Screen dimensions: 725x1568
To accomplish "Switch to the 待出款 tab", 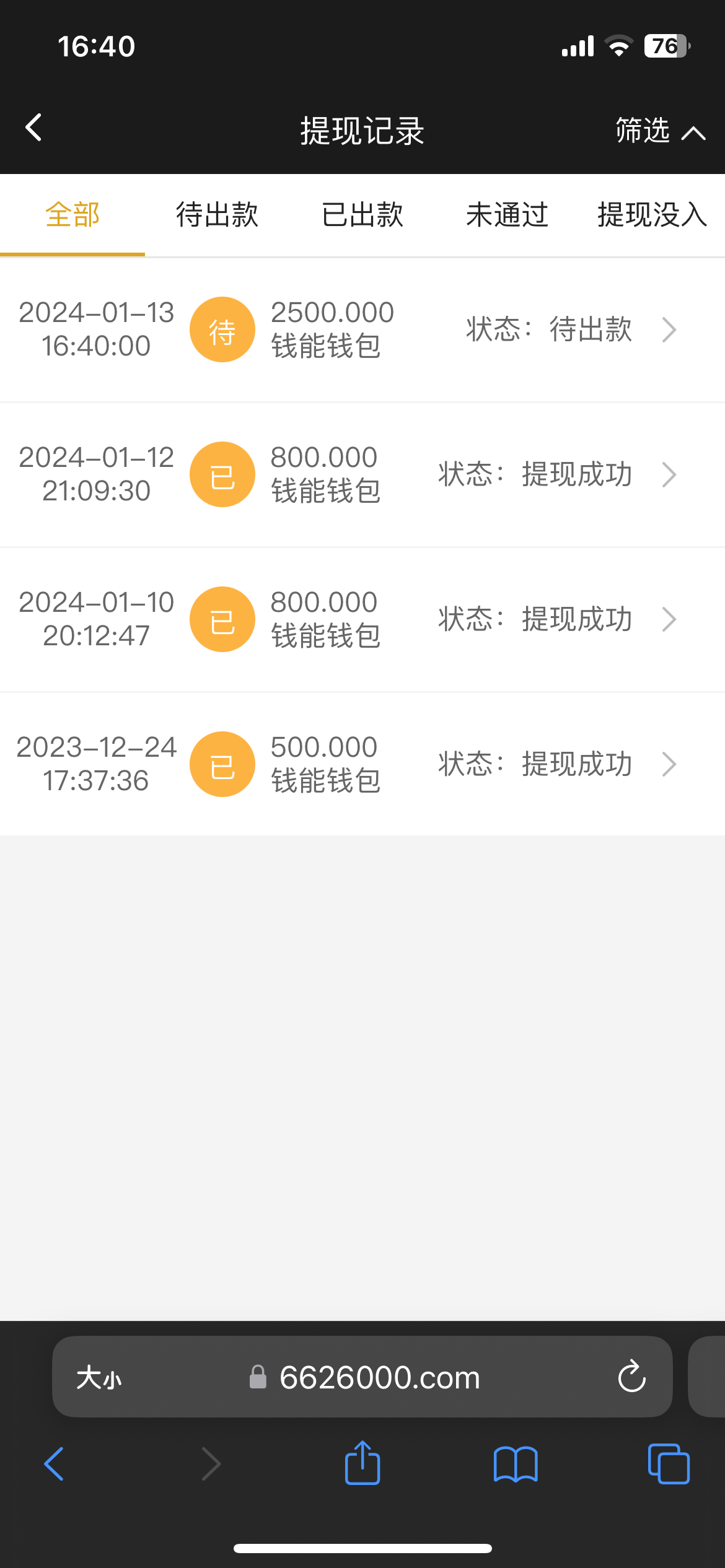I will coord(217,216).
